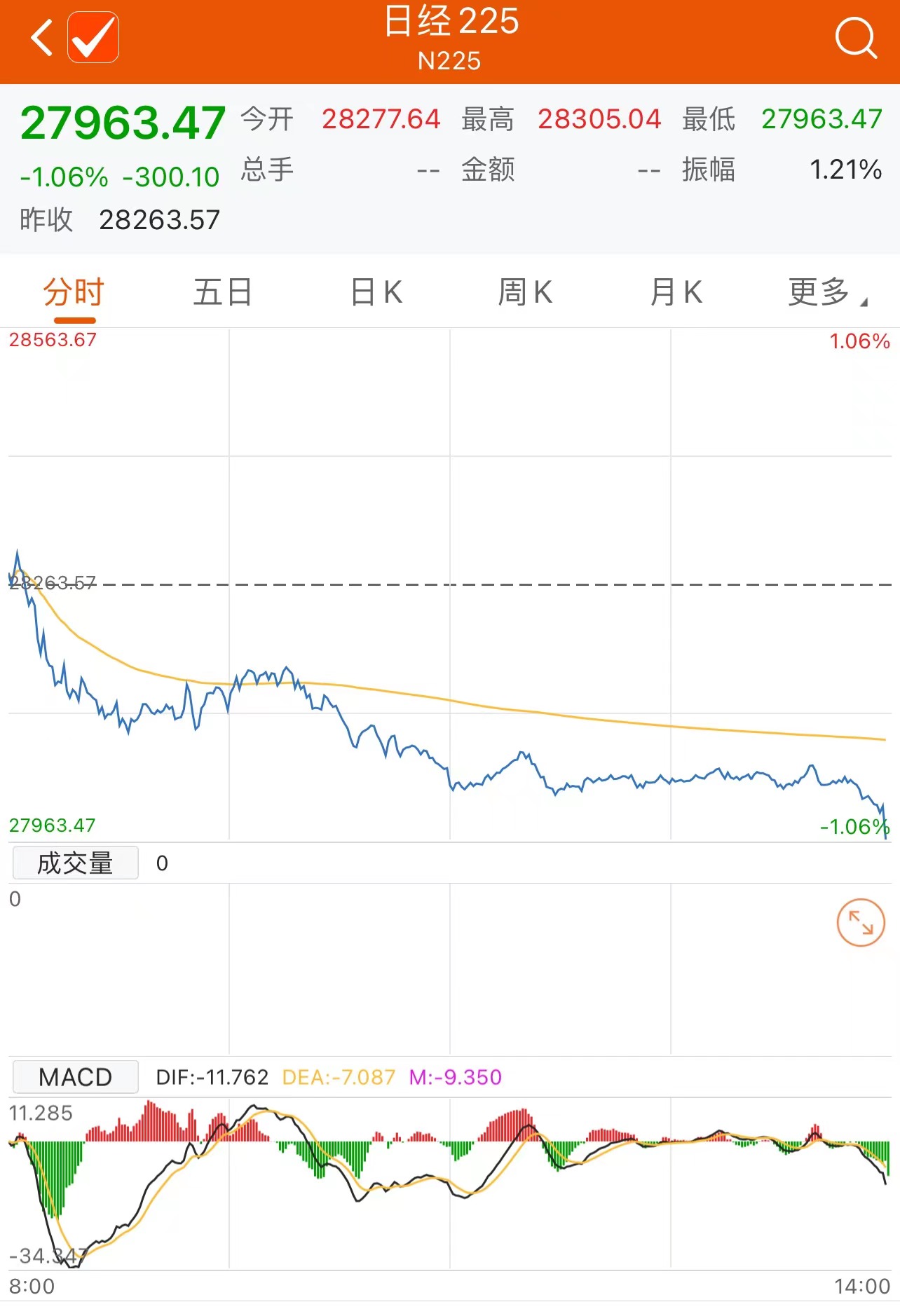The width and height of the screenshot is (900, 1316).
Task: Tap the MACD indicator button
Action: (76, 1077)
